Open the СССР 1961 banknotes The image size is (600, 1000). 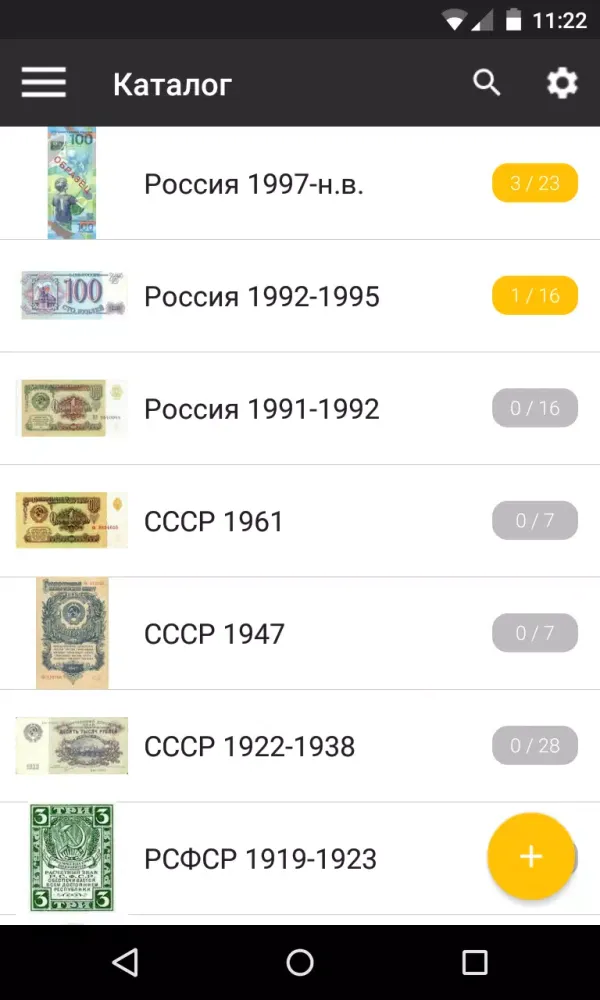(x=214, y=522)
